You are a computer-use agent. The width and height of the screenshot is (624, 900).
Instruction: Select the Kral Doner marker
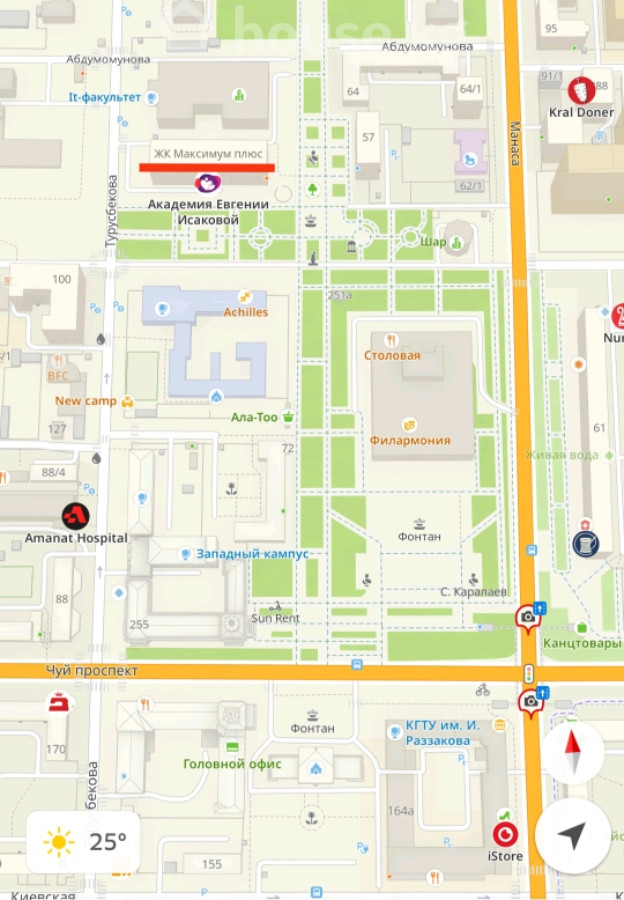580,92
